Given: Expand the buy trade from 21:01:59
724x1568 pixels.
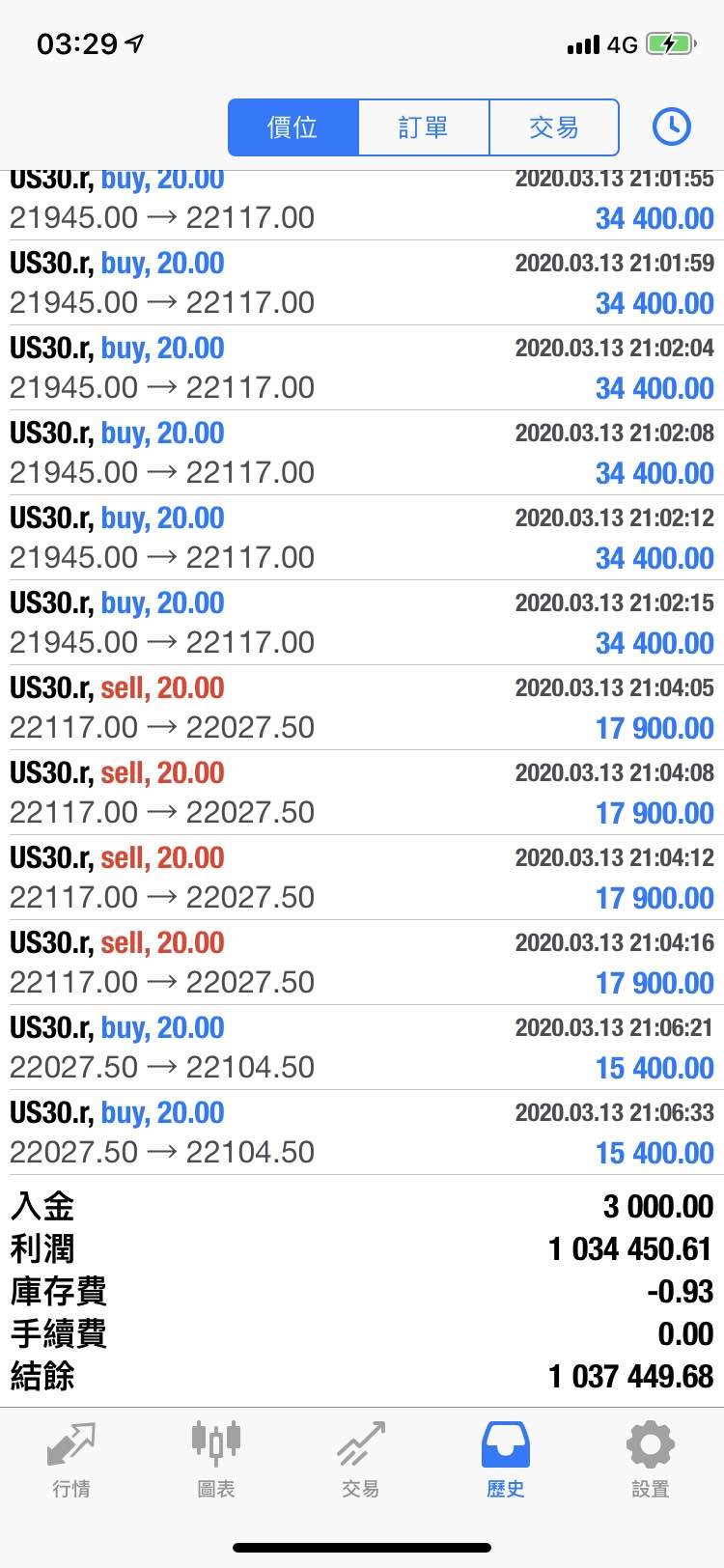Looking at the screenshot, I should pos(362,283).
